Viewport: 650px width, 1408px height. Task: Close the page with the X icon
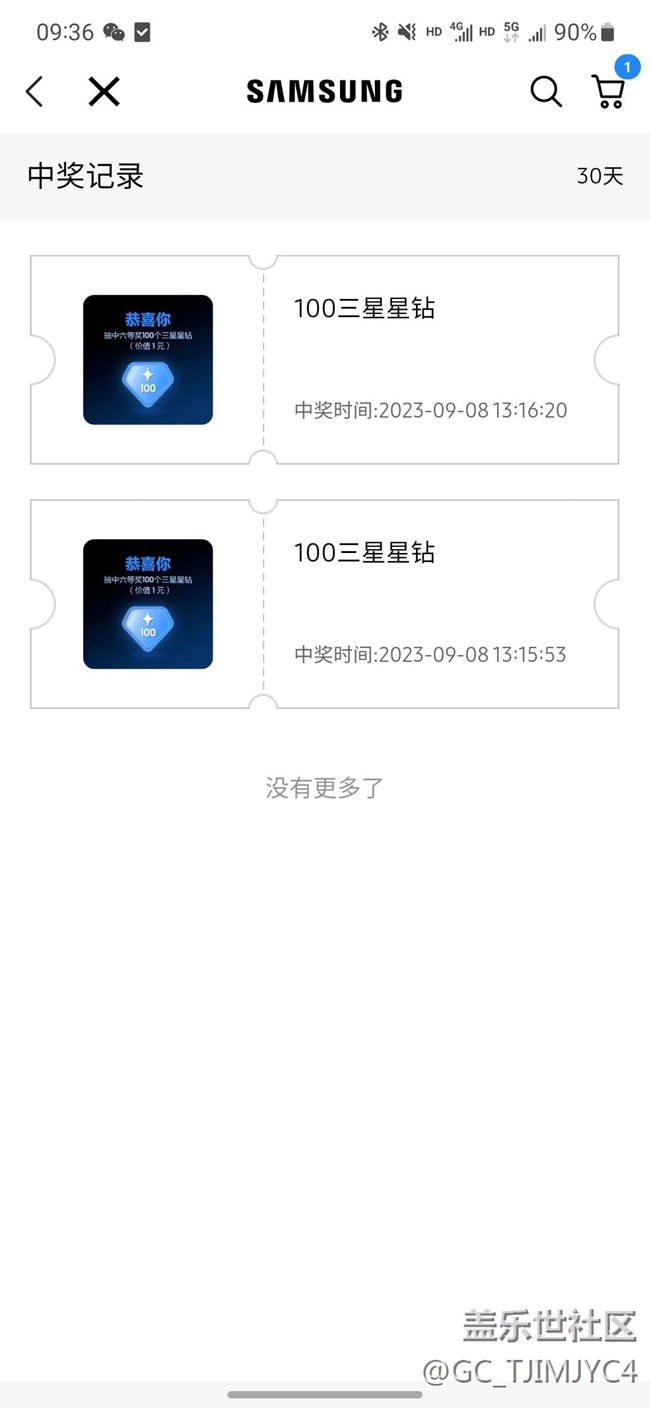click(x=104, y=92)
